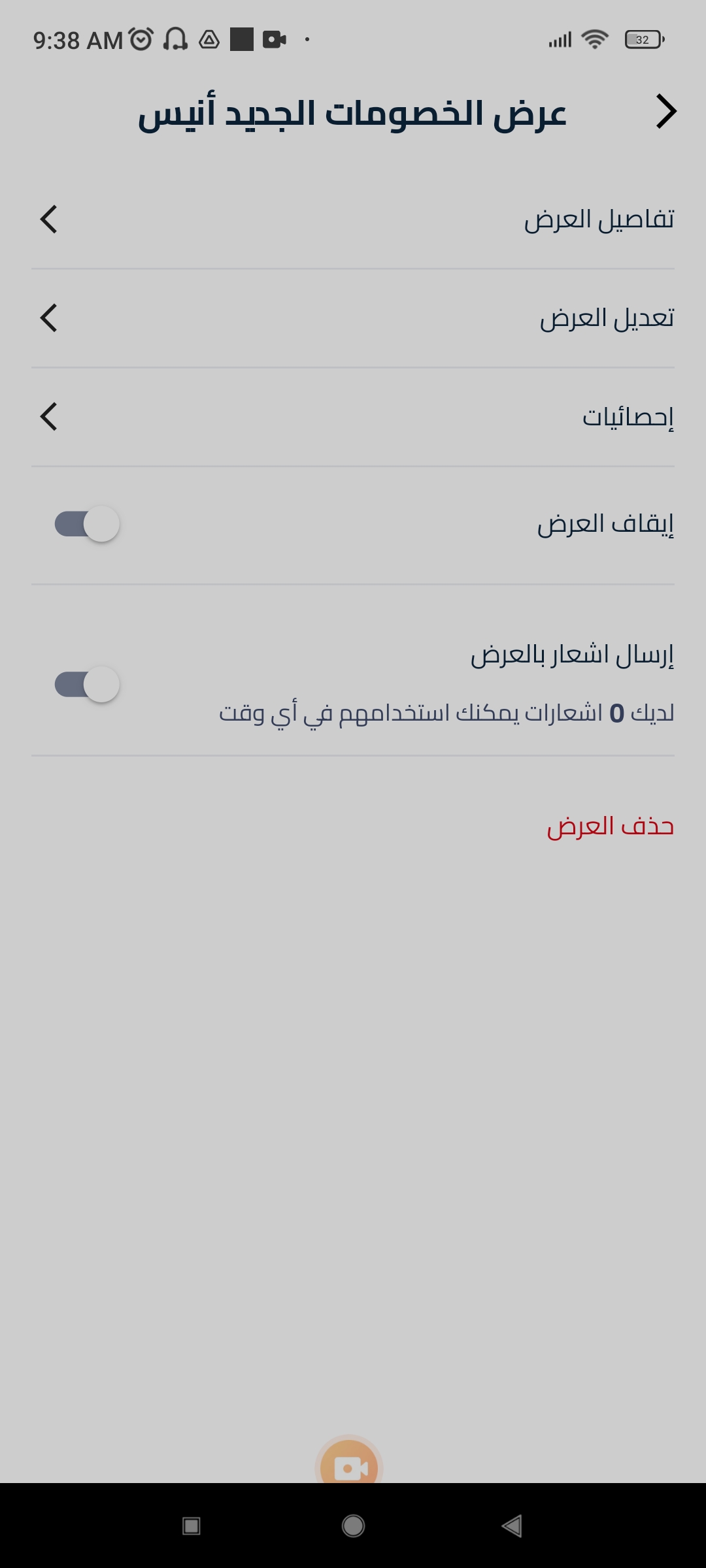706x1568 pixels.
Task: Go back using the top arrow
Action: point(665,112)
